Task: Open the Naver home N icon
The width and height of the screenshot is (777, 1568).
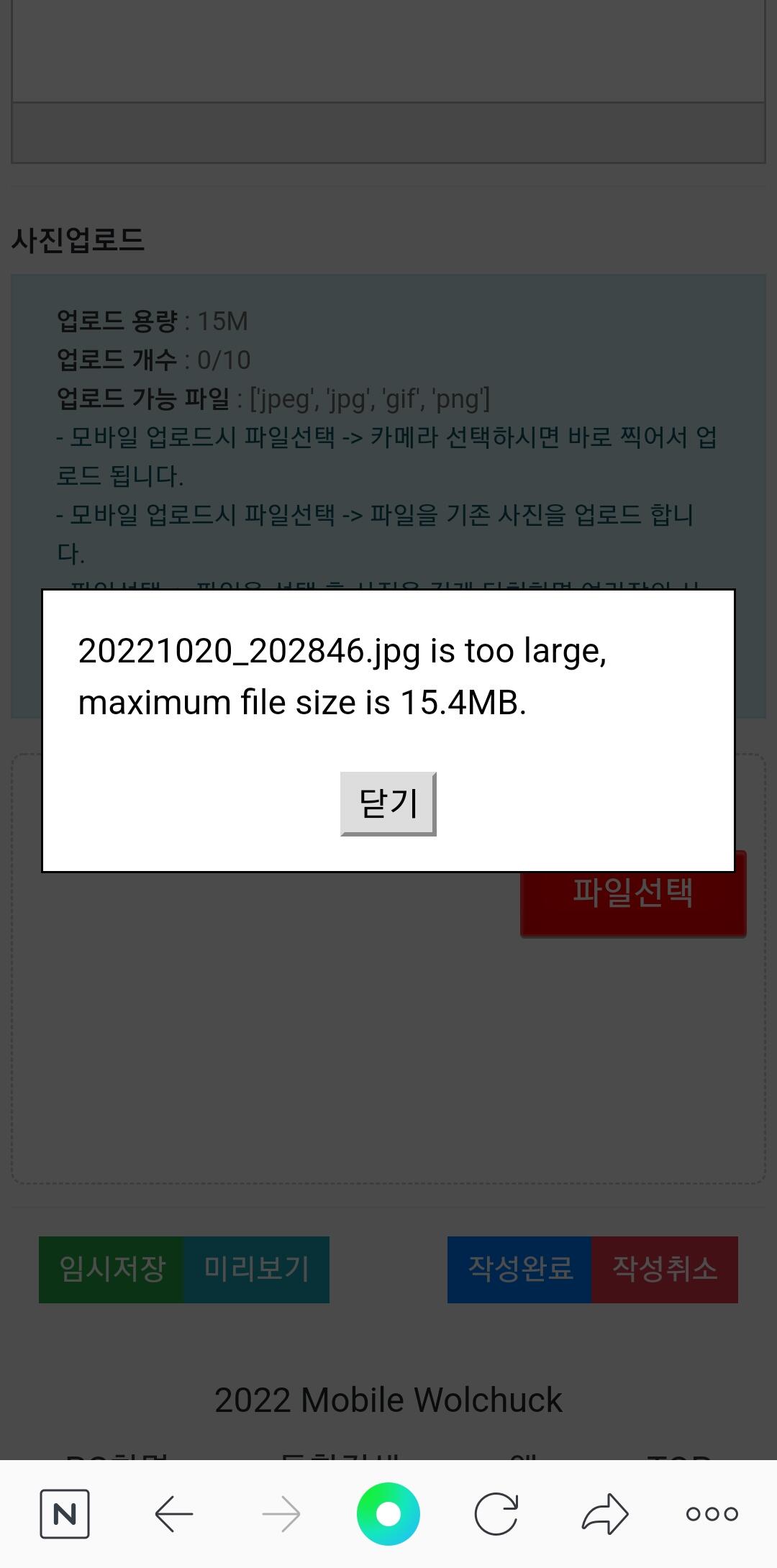Action: [x=65, y=1514]
